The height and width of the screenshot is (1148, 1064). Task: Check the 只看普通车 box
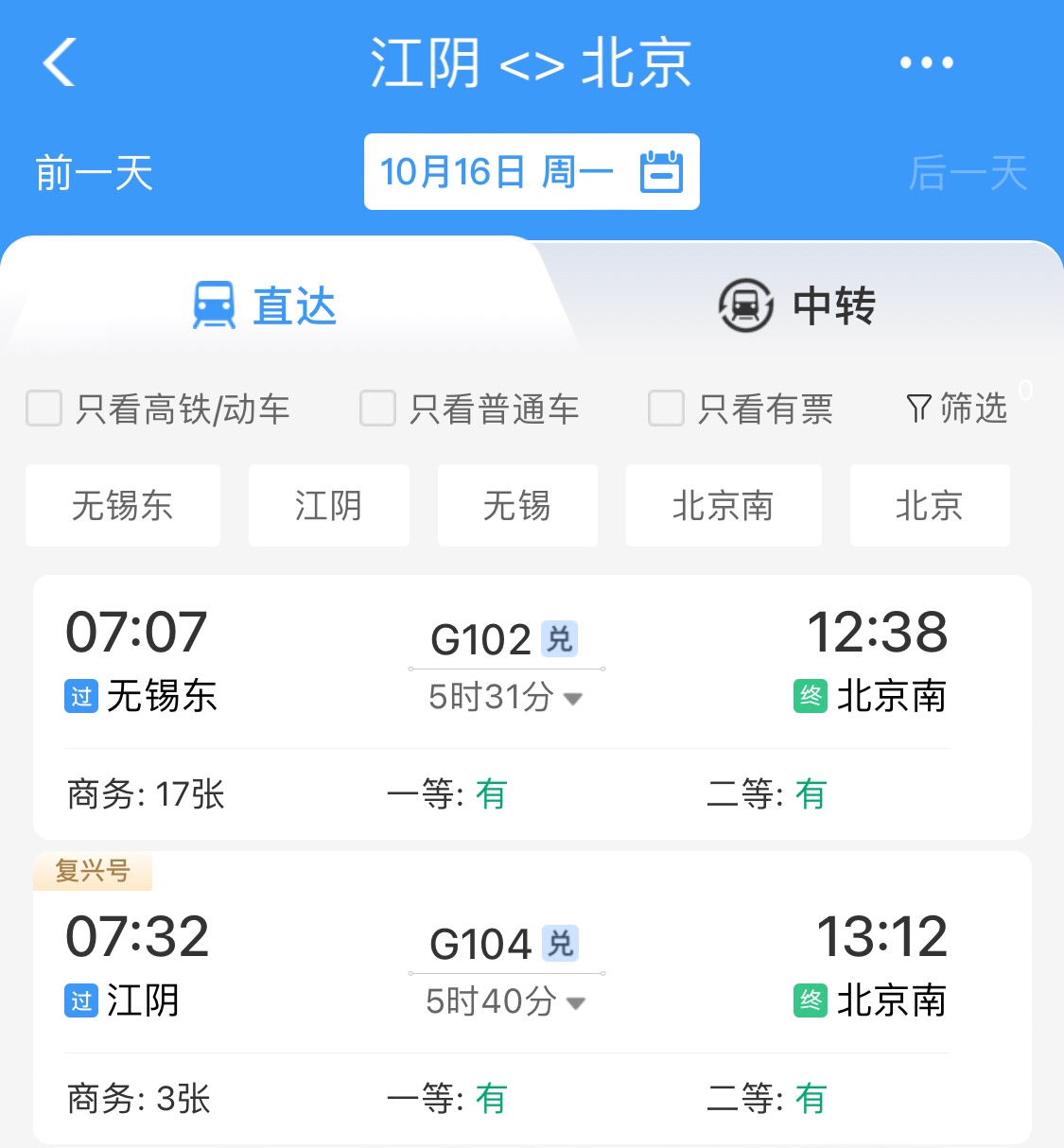click(x=377, y=409)
